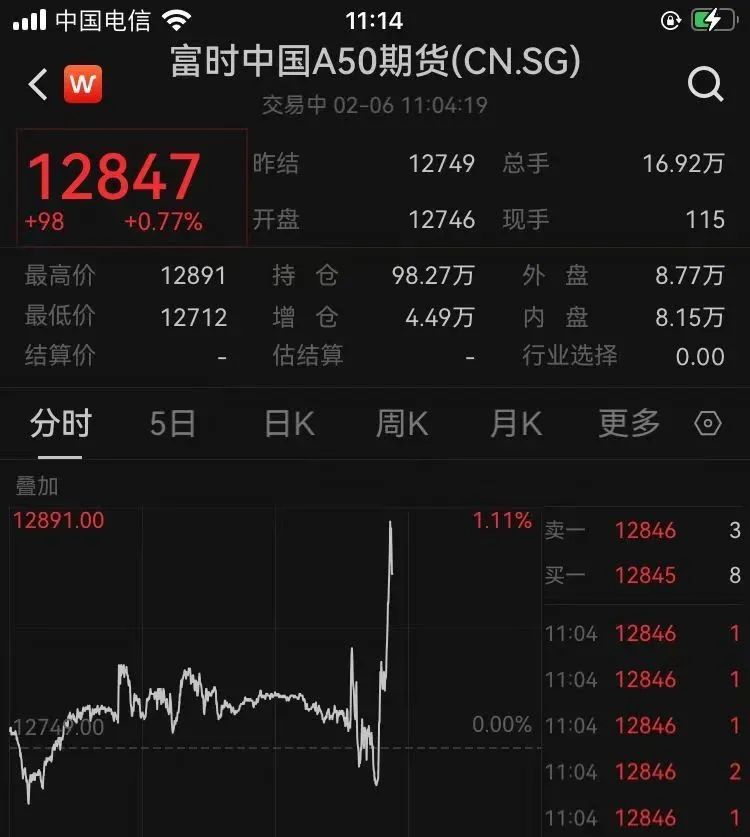
Task: Switch to the 日K candlestick tab
Action: point(286,424)
